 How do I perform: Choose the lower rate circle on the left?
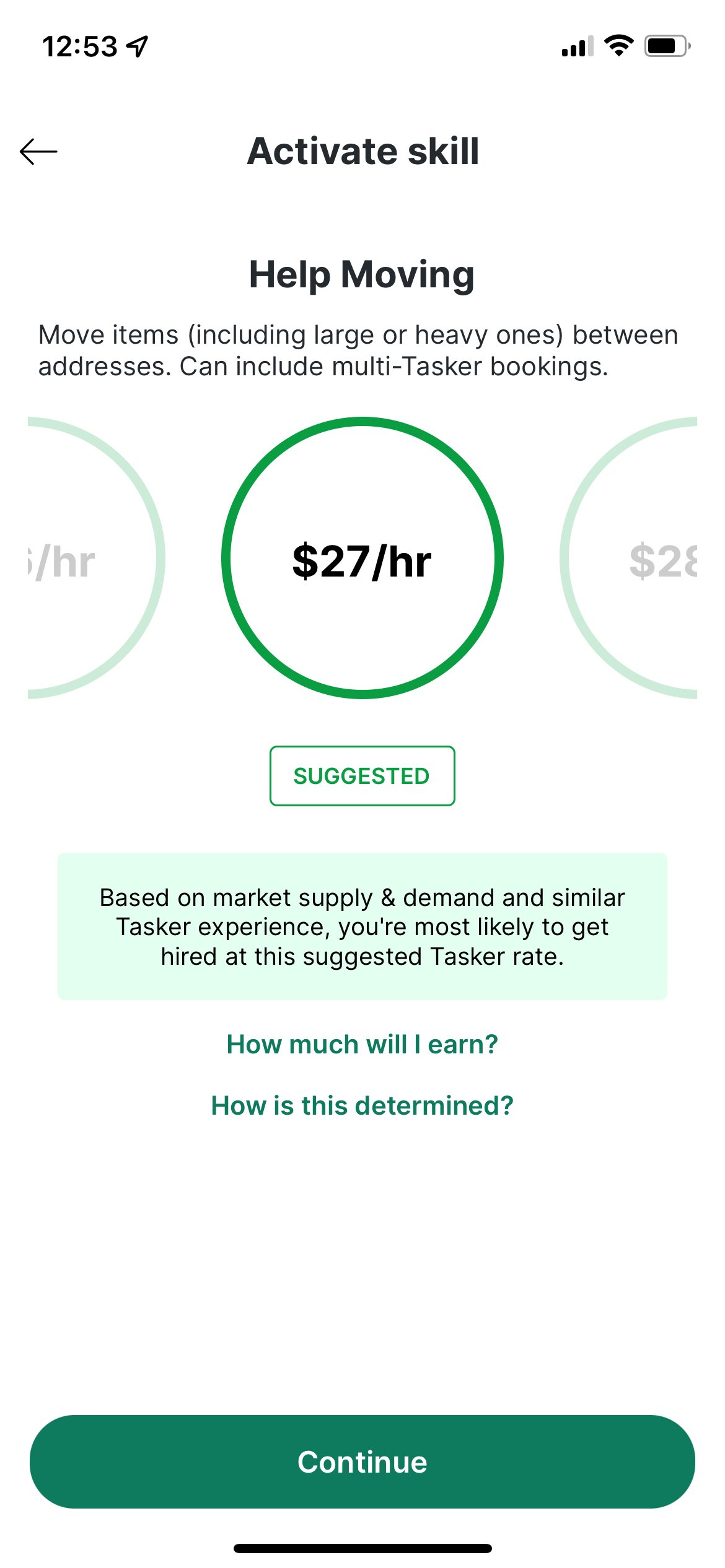tap(96, 558)
